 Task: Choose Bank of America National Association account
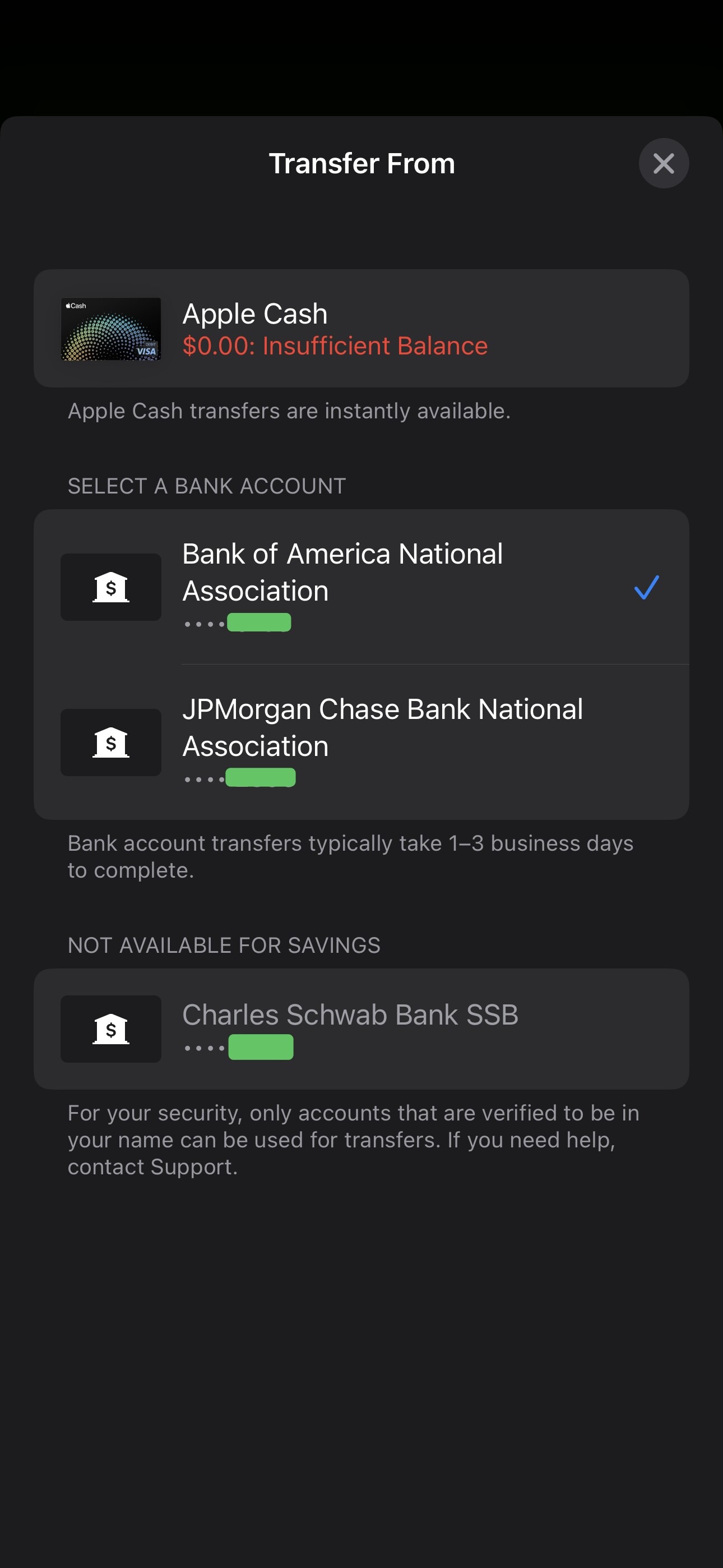click(x=361, y=587)
